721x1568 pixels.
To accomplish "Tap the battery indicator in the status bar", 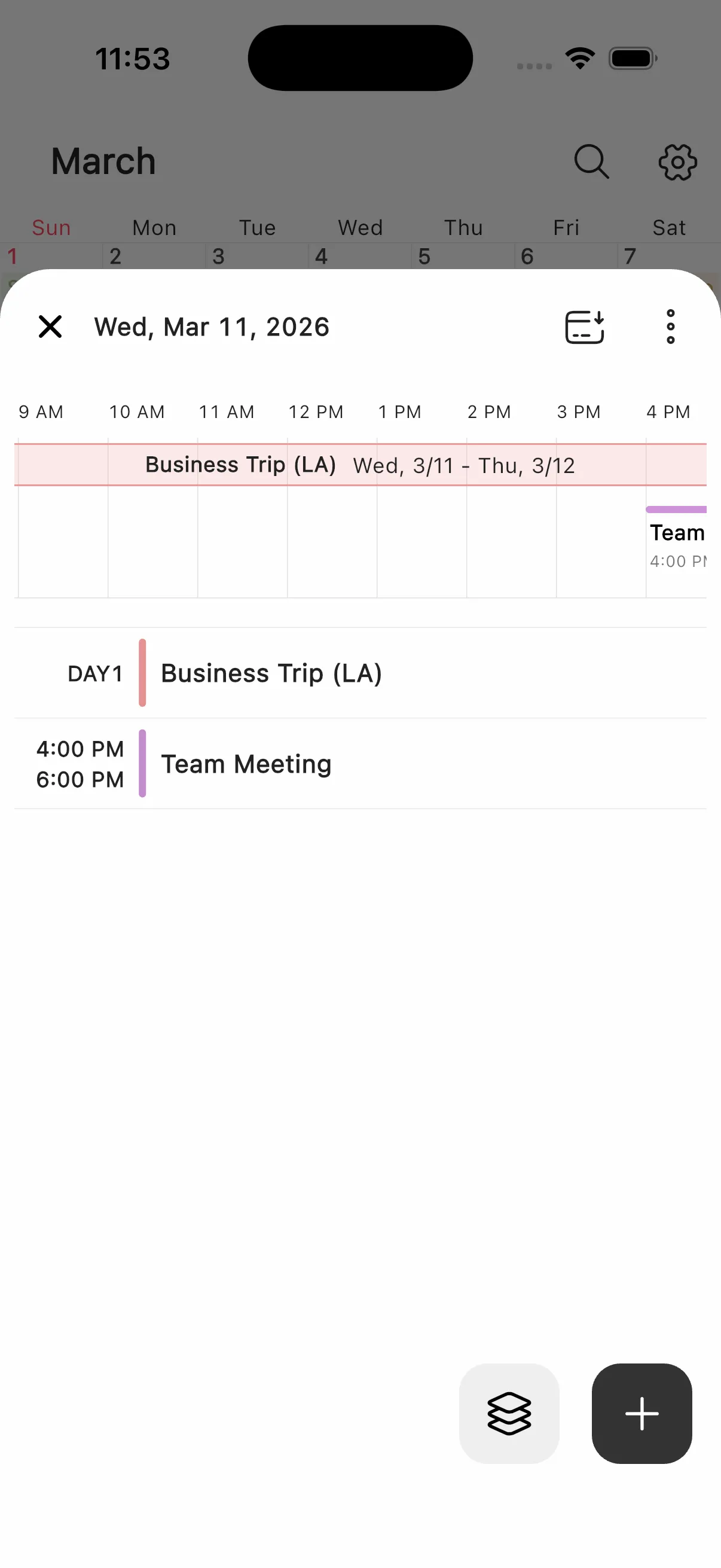I will point(631,58).
